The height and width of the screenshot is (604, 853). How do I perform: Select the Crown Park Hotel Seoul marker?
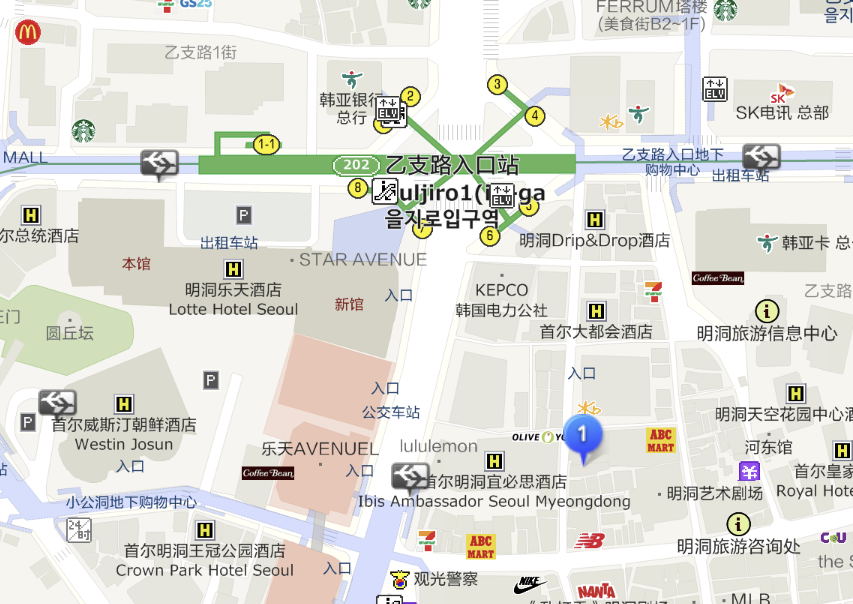pyautogui.click(x=205, y=530)
